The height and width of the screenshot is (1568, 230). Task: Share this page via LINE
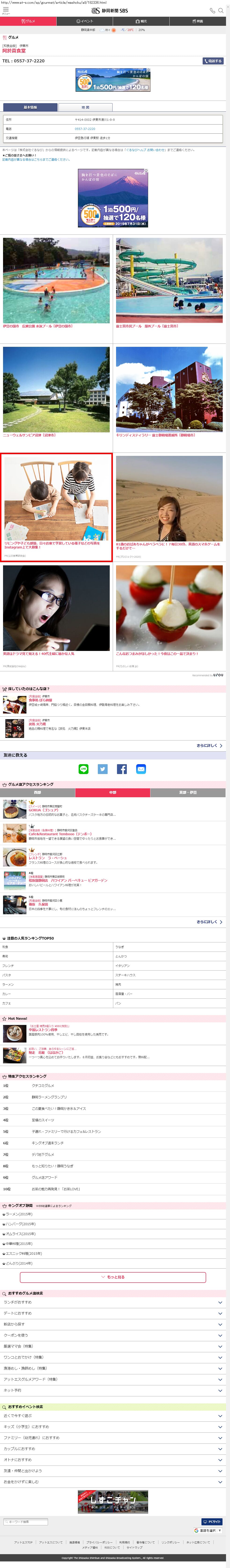tap(84, 769)
